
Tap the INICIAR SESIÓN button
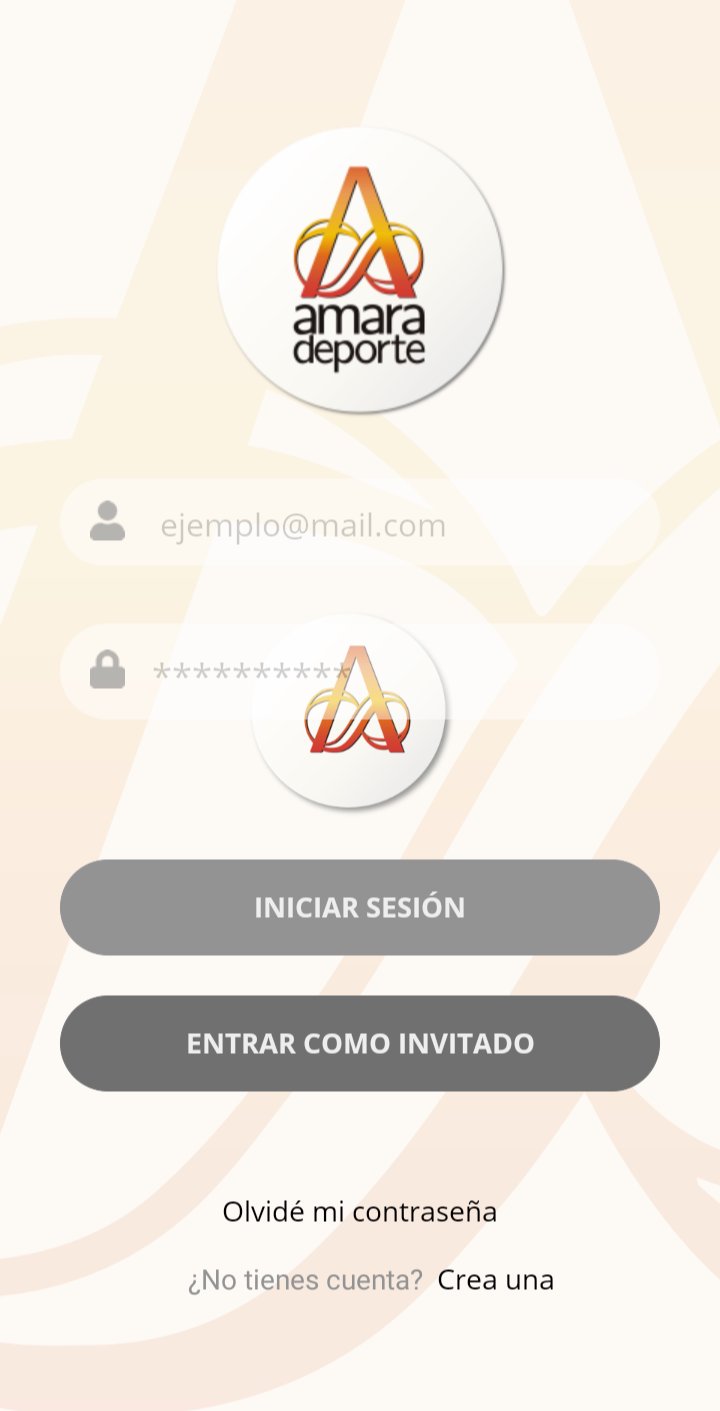(x=360, y=908)
